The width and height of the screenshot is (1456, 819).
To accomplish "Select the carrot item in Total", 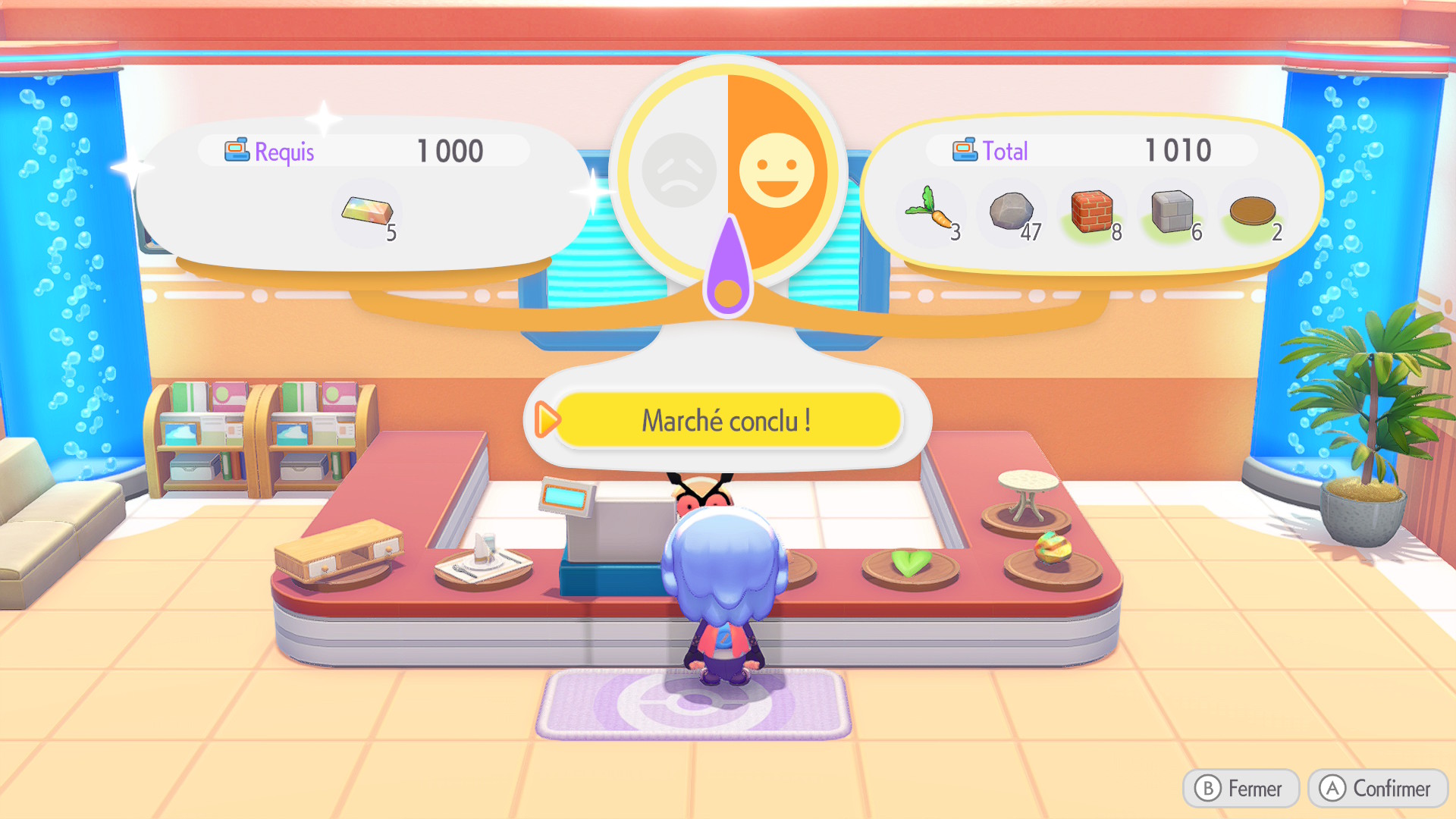I will pos(931,211).
